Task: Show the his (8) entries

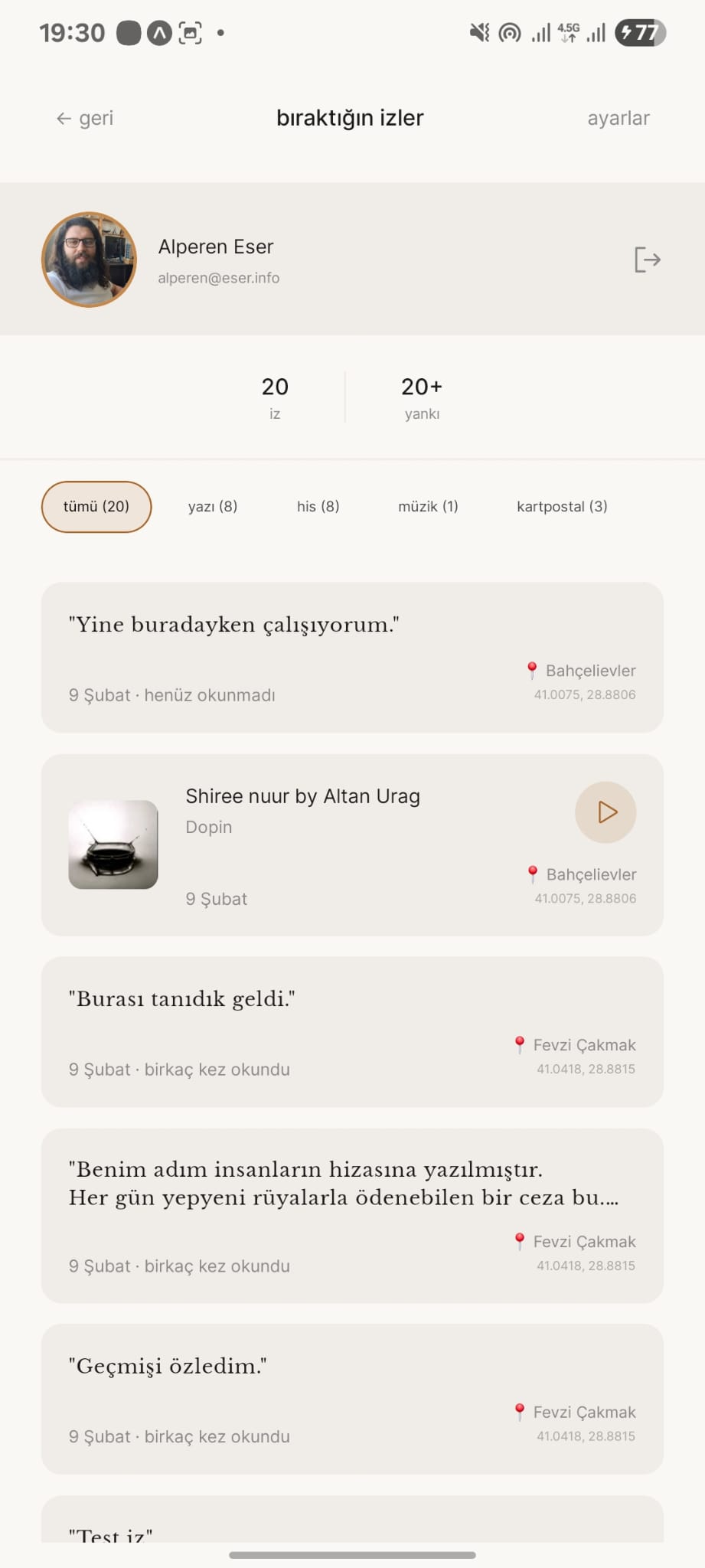Action: [318, 506]
